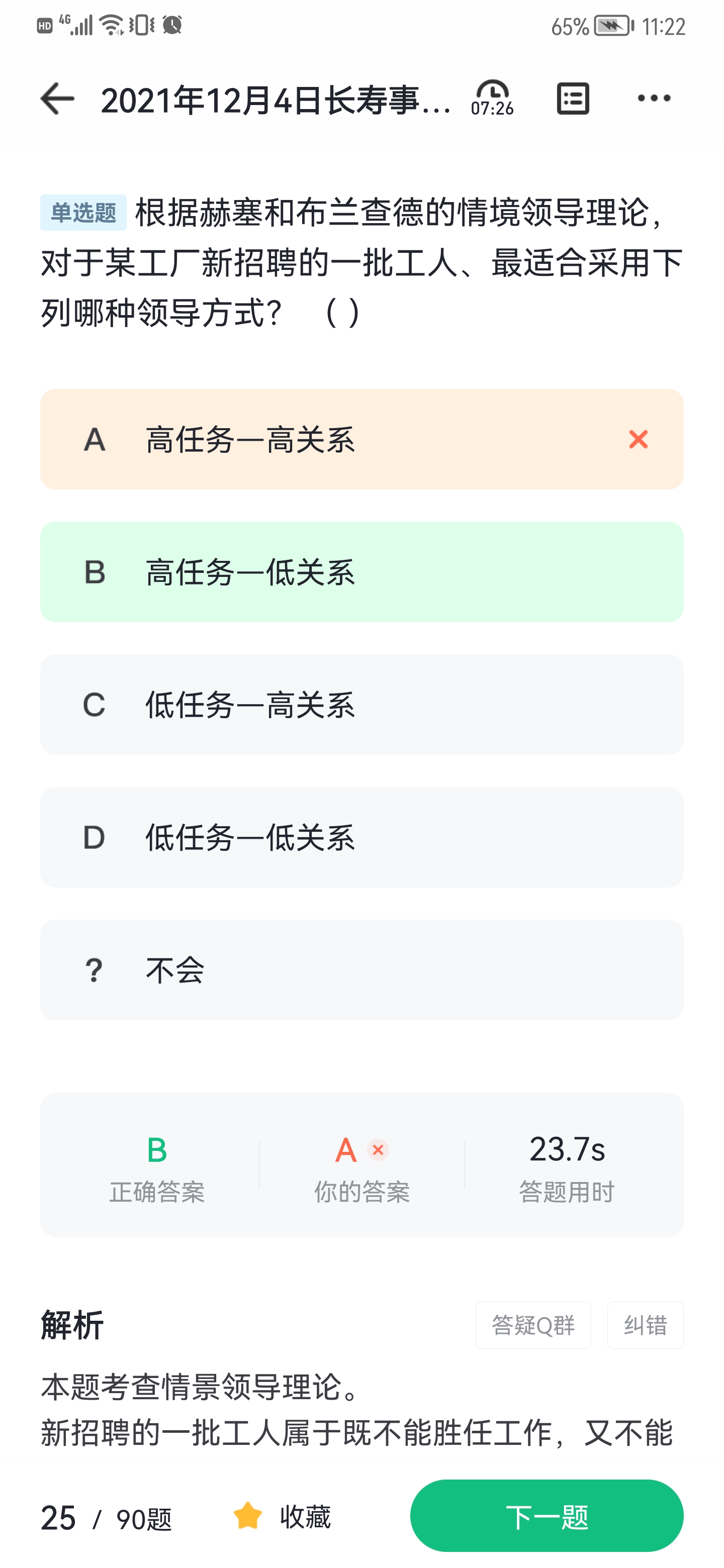Screen dimensions: 724x1568
Task: Tap 纠错 to report an error
Action: pos(645,1325)
